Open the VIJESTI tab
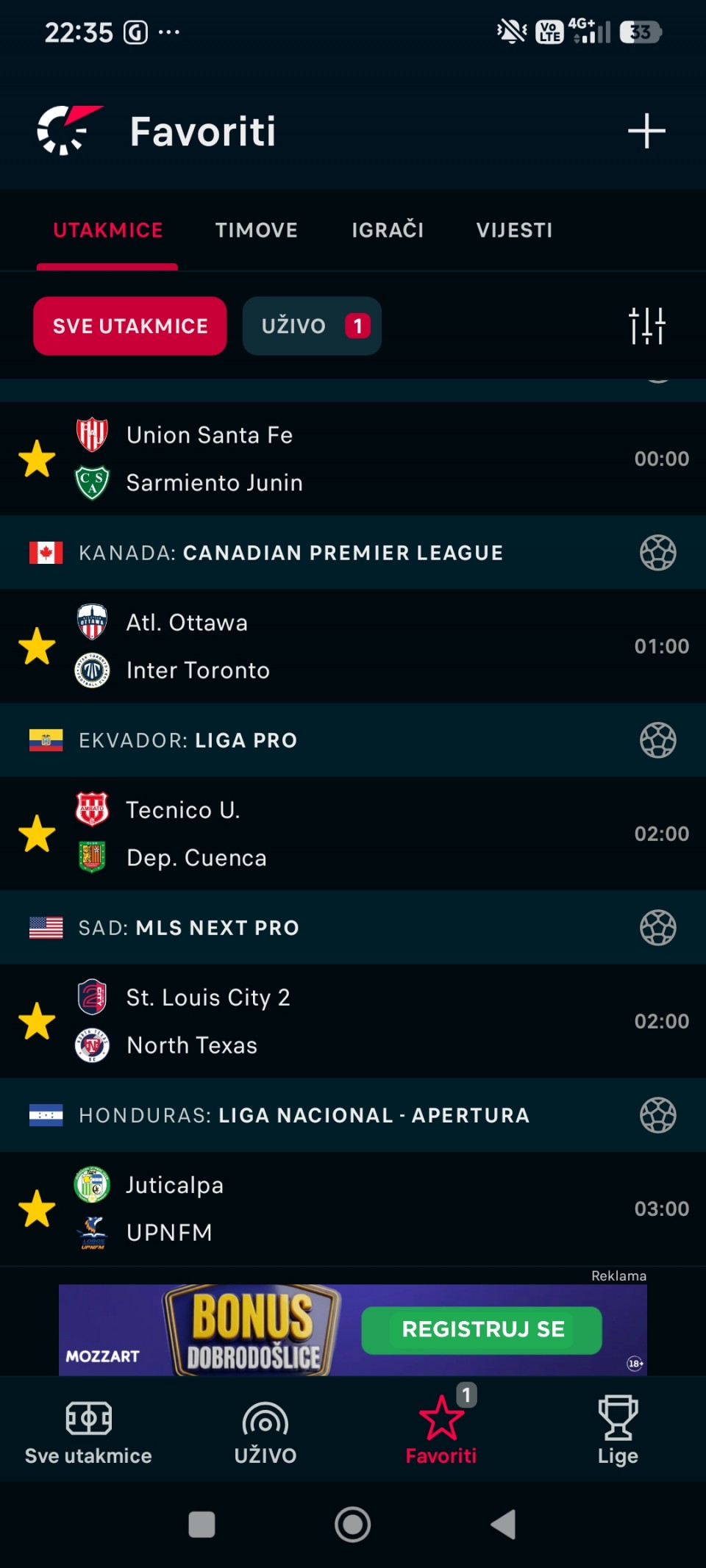This screenshot has width=706, height=1568. click(x=514, y=230)
